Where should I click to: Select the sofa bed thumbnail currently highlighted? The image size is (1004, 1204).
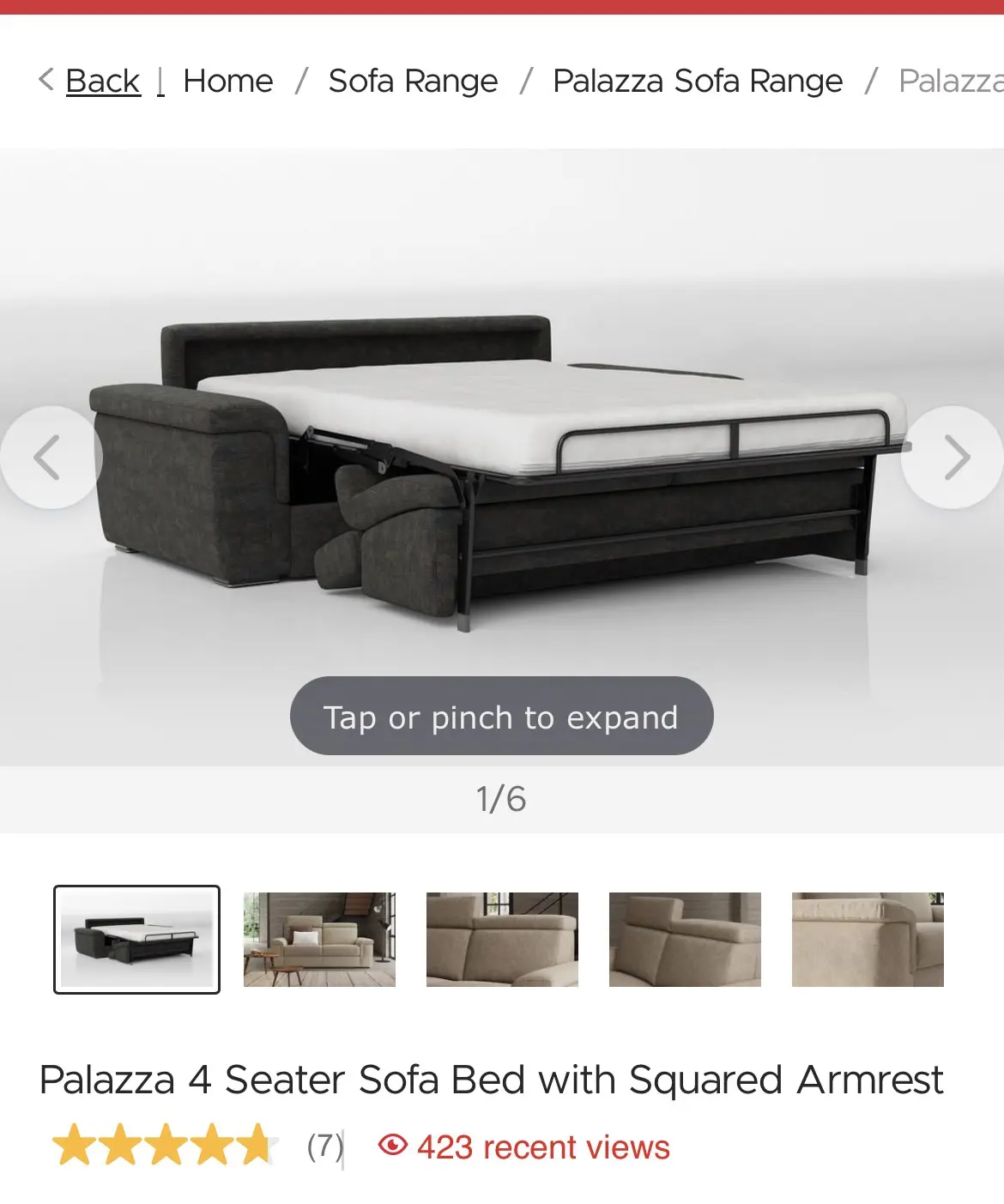pyautogui.click(x=137, y=938)
